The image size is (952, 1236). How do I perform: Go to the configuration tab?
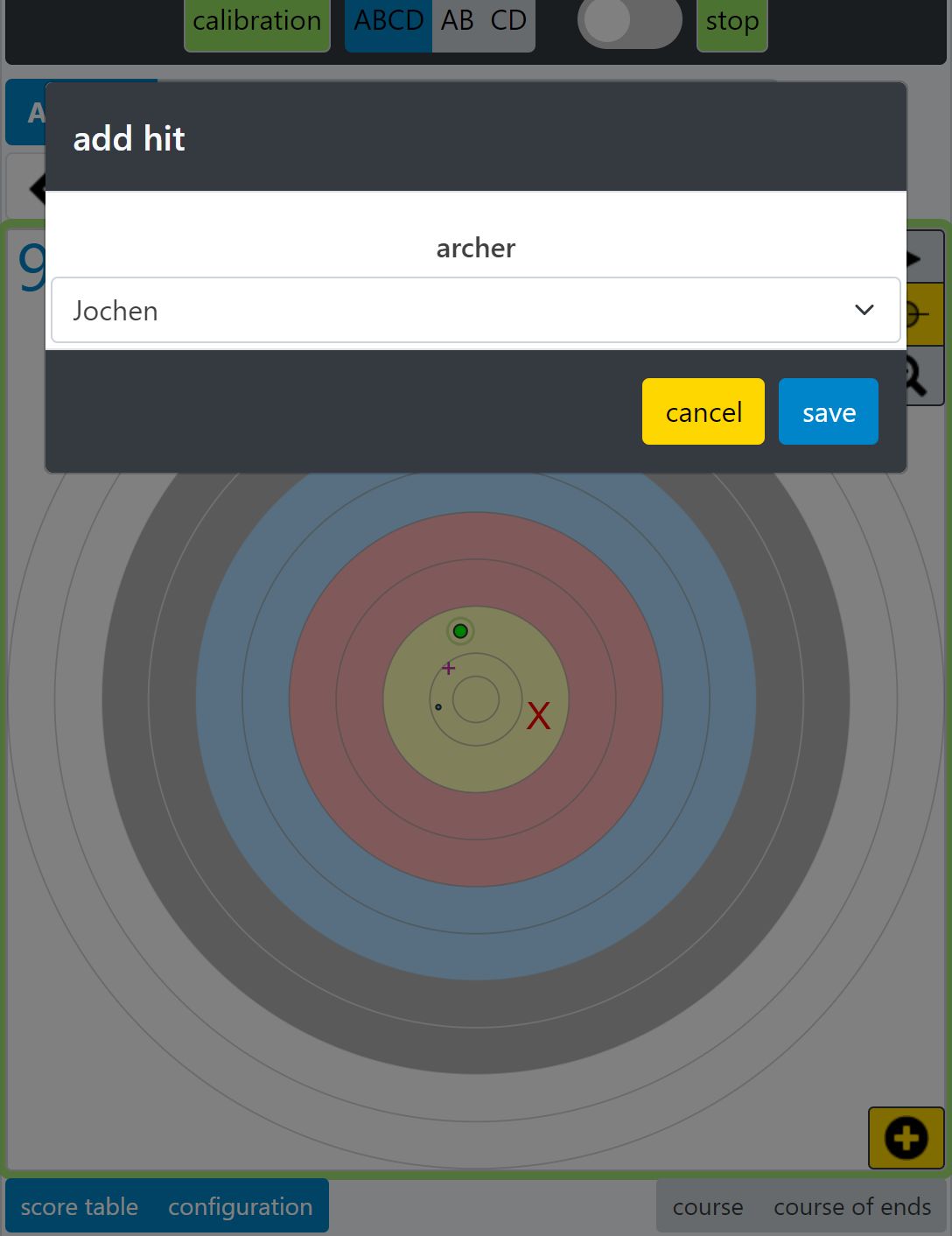pos(240,1206)
